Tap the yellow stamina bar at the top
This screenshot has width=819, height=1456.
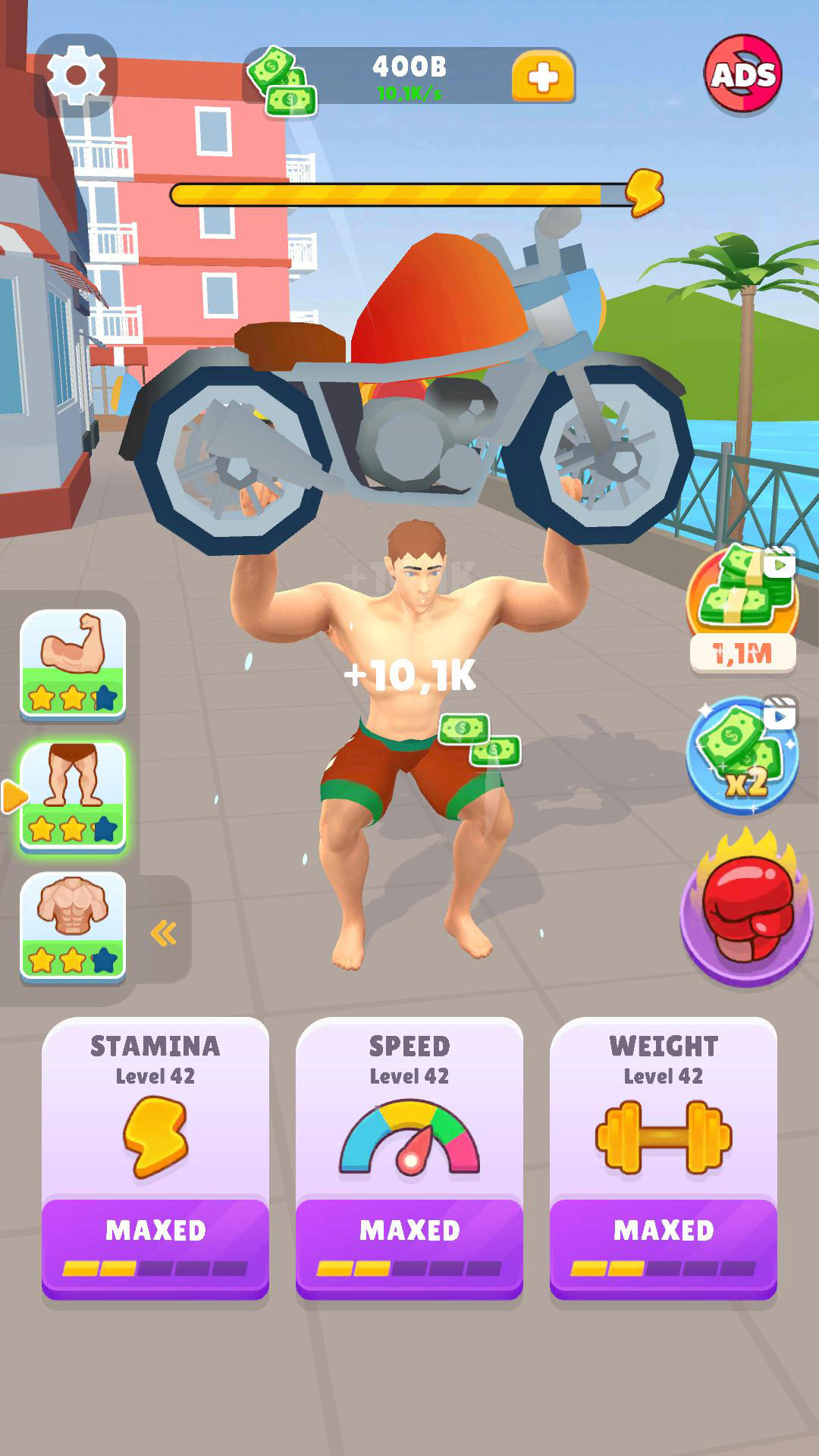point(398,193)
